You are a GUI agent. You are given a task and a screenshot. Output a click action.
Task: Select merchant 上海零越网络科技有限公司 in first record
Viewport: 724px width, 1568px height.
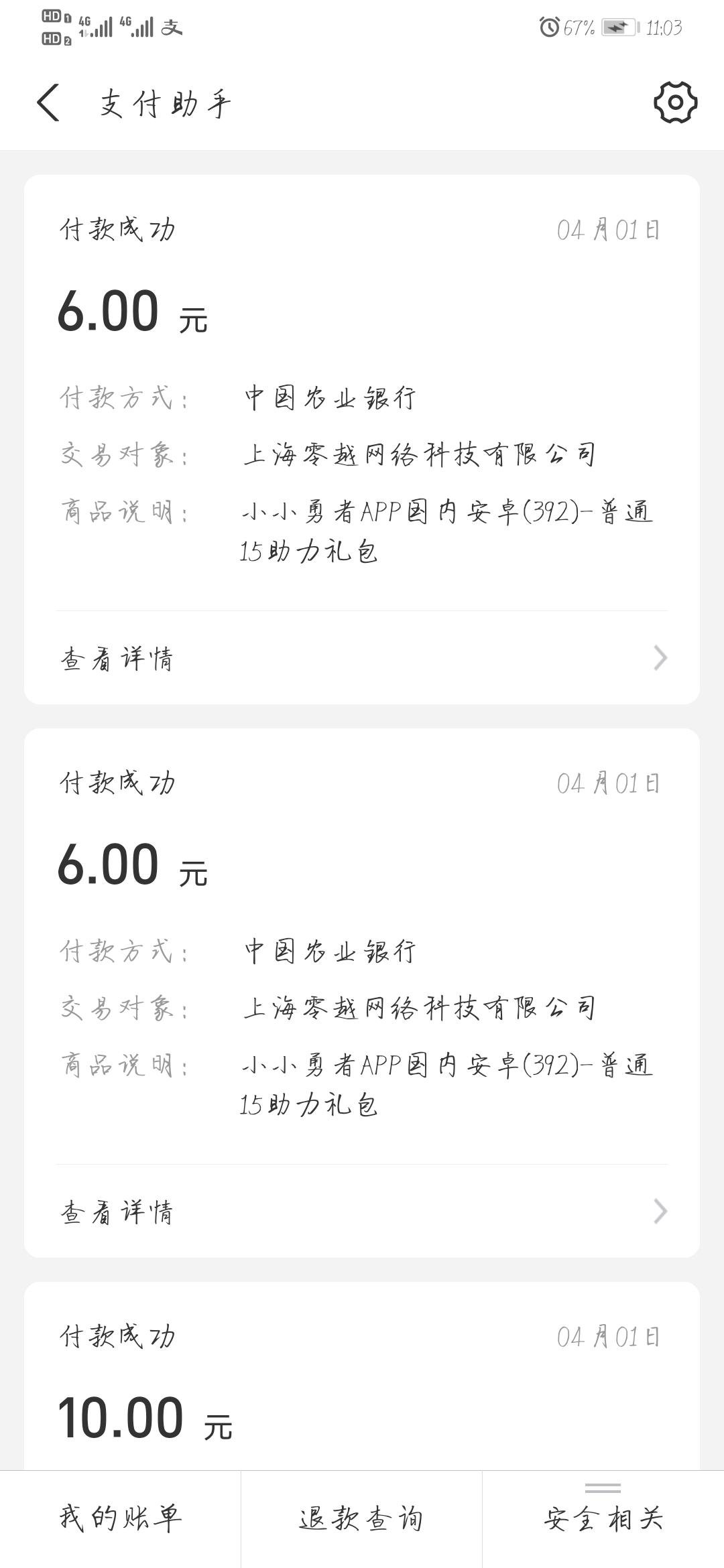(x=422, y=454)
